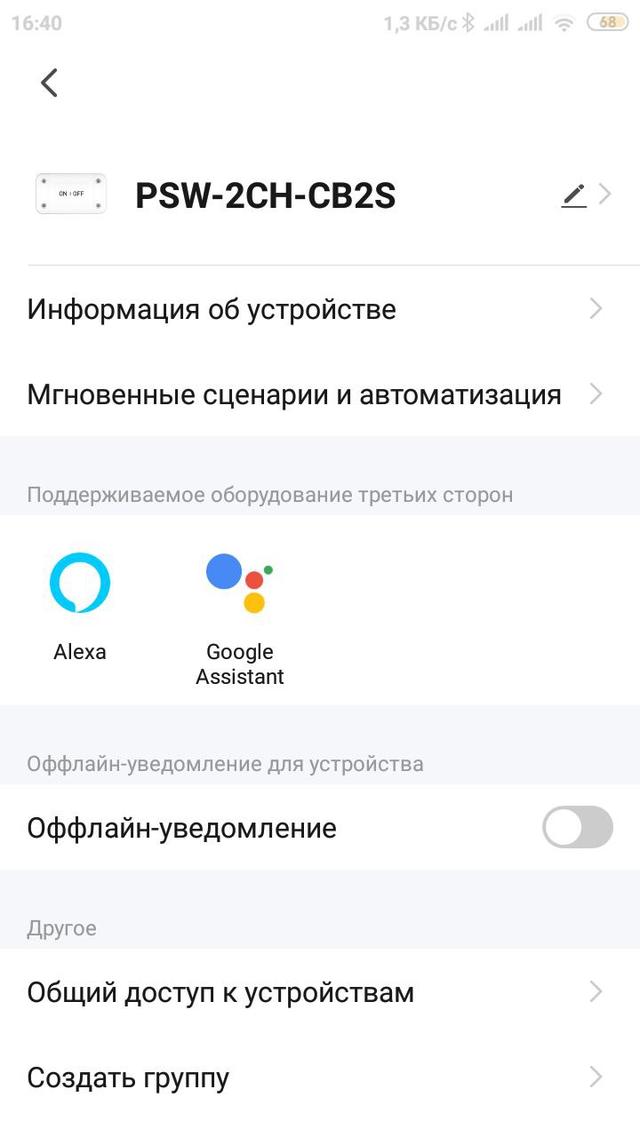Select Alexa integration
Viewport: 640px width, 1137px height.
(x=80, y=605)
